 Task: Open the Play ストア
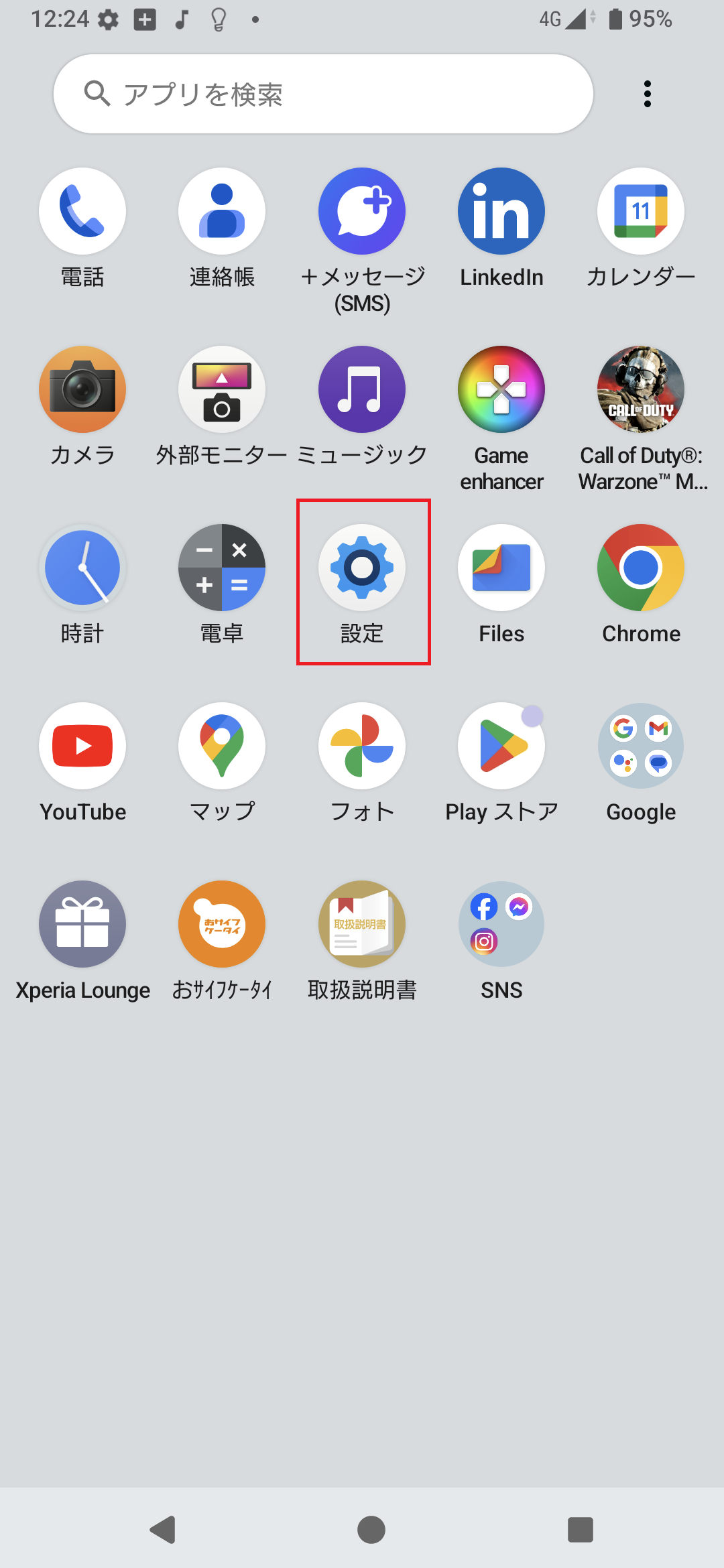pos(501,746)
